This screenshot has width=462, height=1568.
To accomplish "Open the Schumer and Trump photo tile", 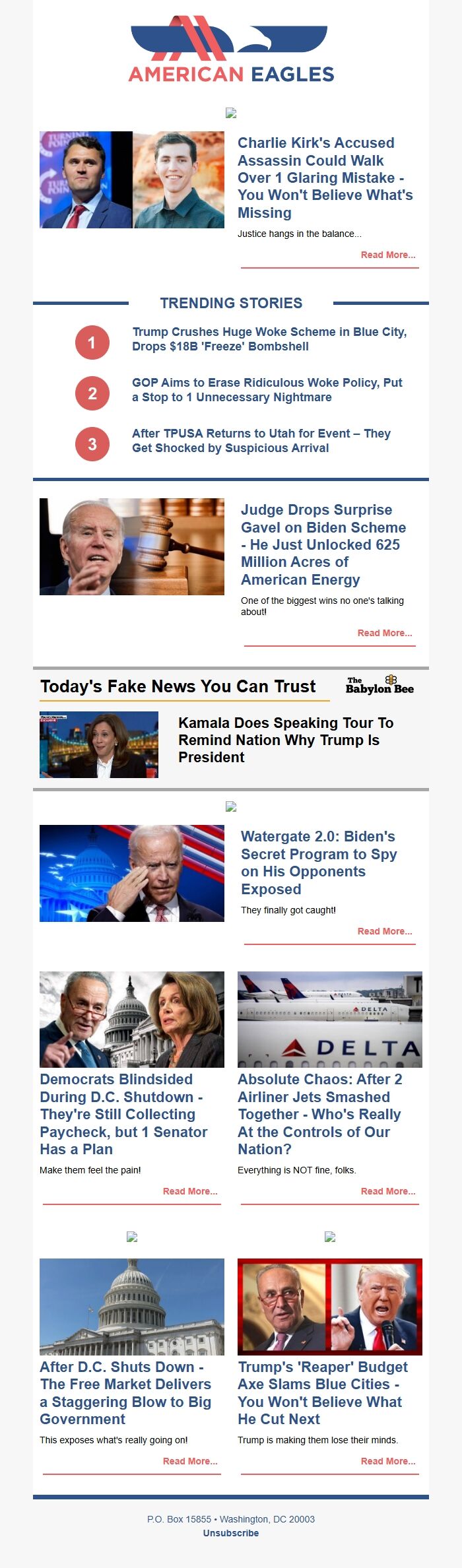I will 330,1306.
